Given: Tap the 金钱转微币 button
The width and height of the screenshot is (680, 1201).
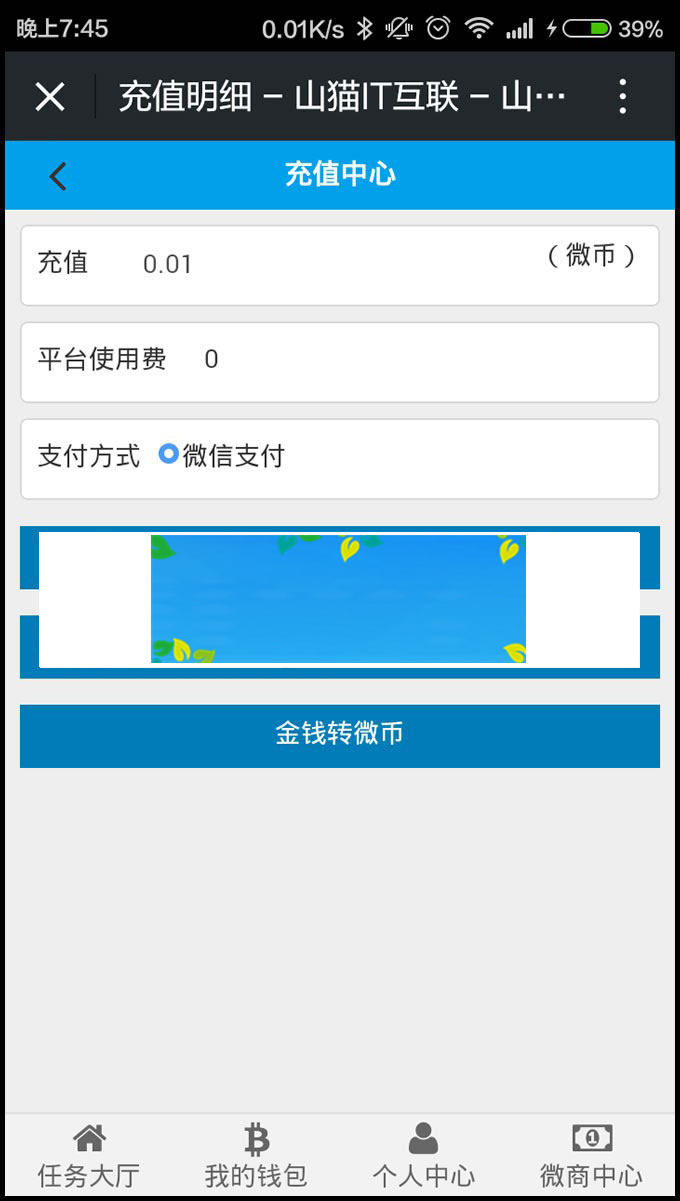Looking at the screenshot, I should point(340,735).
